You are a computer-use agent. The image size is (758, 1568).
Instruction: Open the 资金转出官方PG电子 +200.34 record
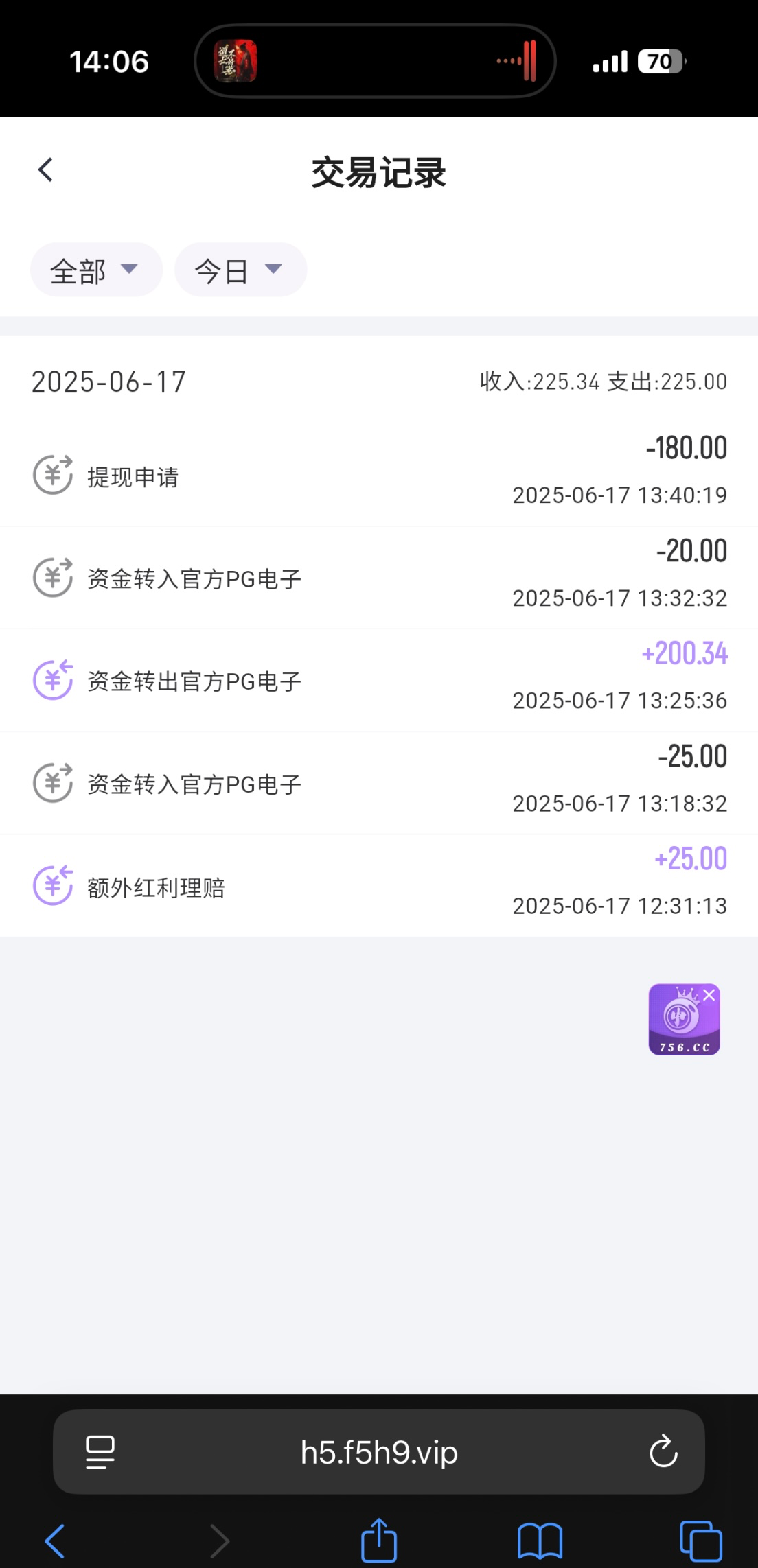click(379, 680)
